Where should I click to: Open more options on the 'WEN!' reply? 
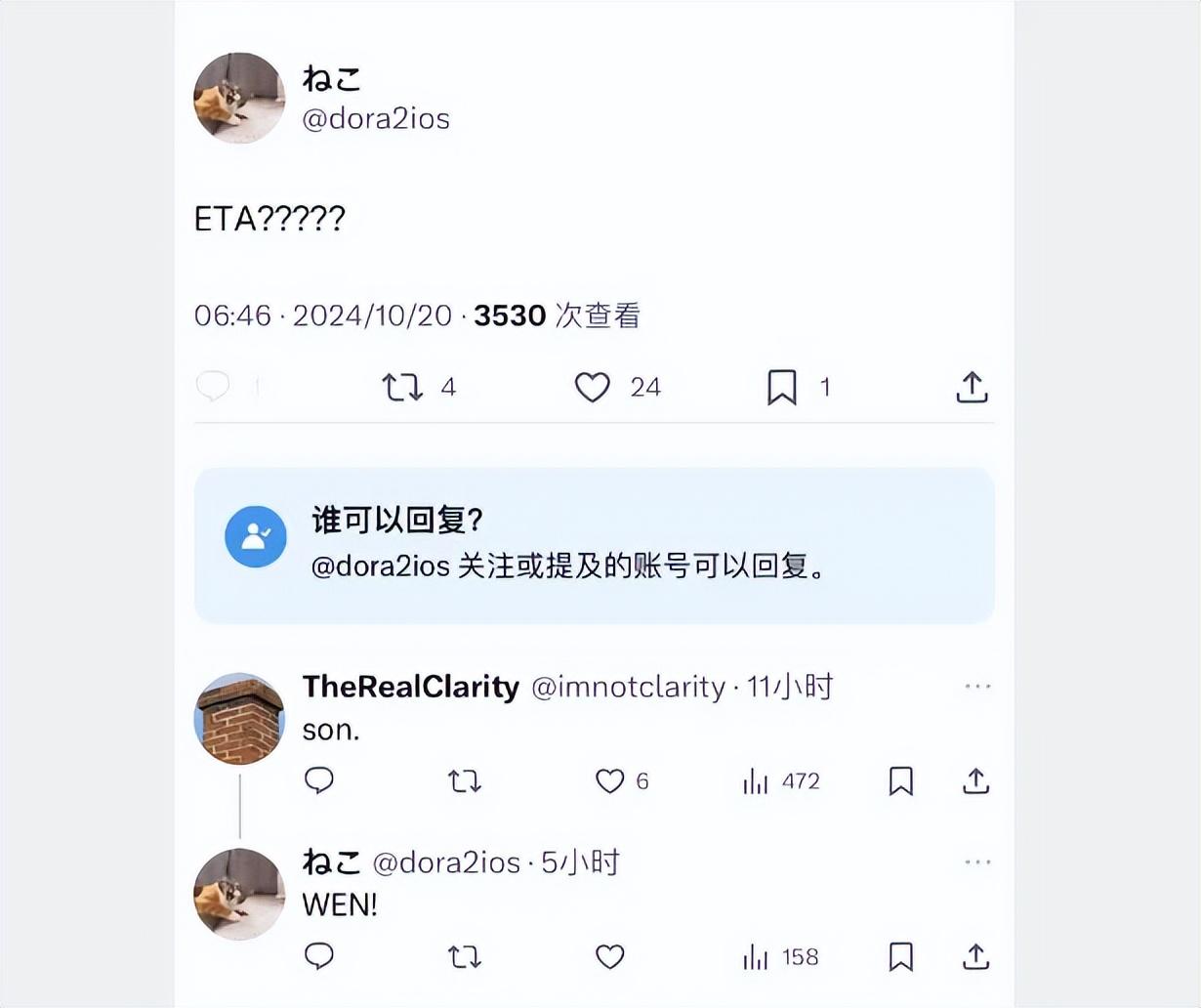coord(977,862)
